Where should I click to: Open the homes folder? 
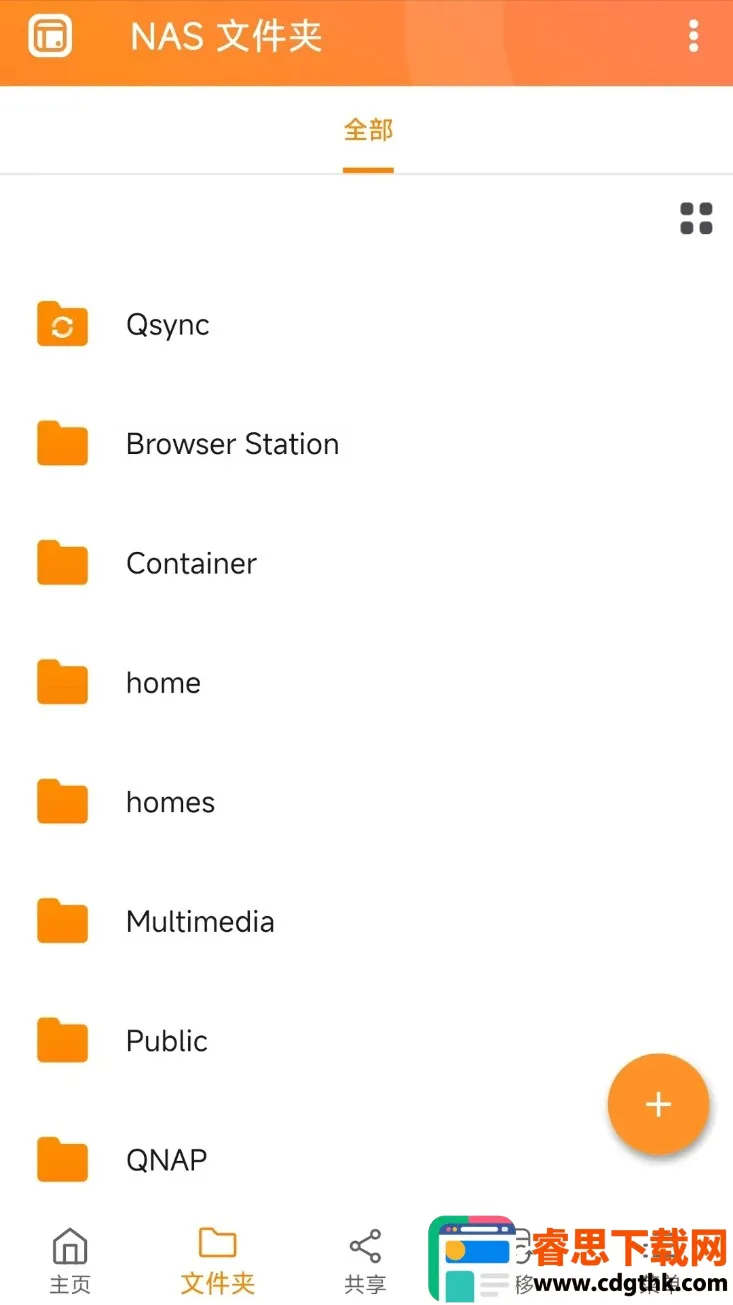(170, 802)
